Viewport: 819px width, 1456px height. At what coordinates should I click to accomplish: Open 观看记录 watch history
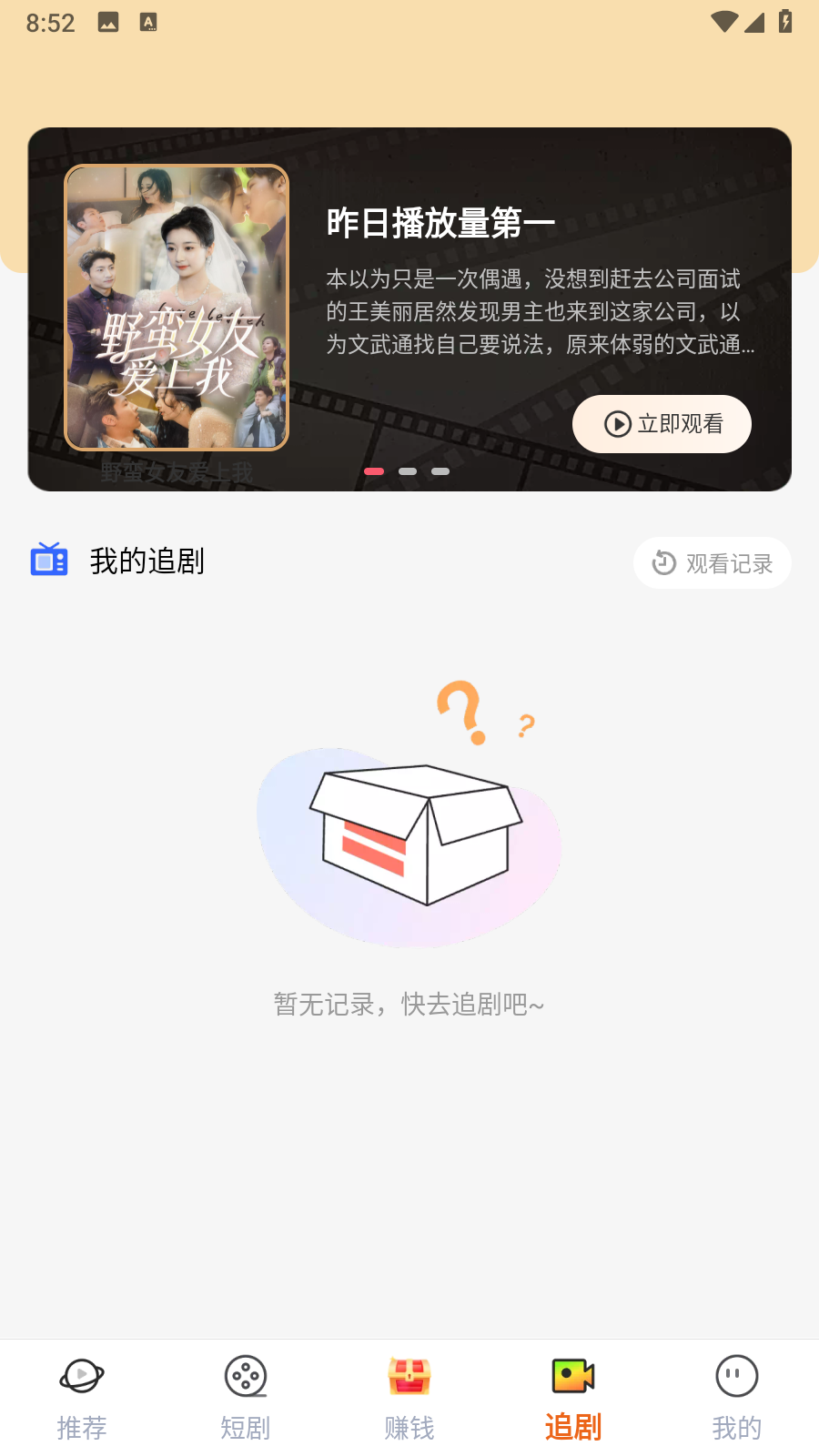[x=713, y=563]
